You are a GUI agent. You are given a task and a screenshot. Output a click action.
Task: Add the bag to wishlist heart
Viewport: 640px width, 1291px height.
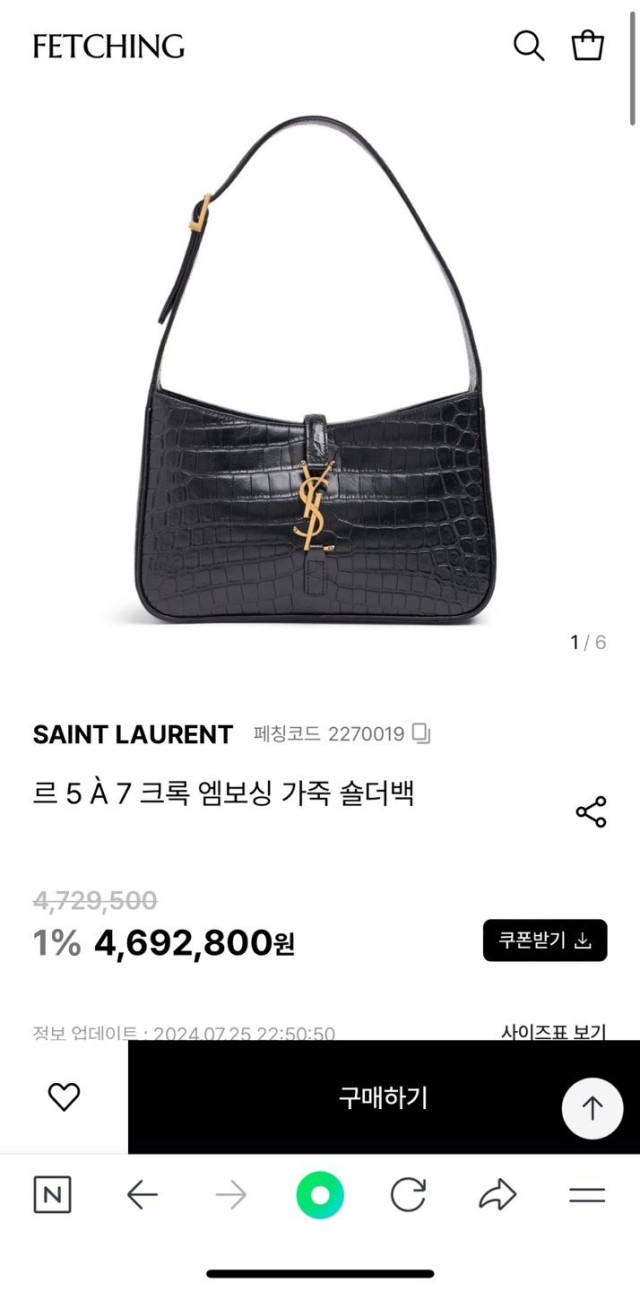pos(64,1097)
